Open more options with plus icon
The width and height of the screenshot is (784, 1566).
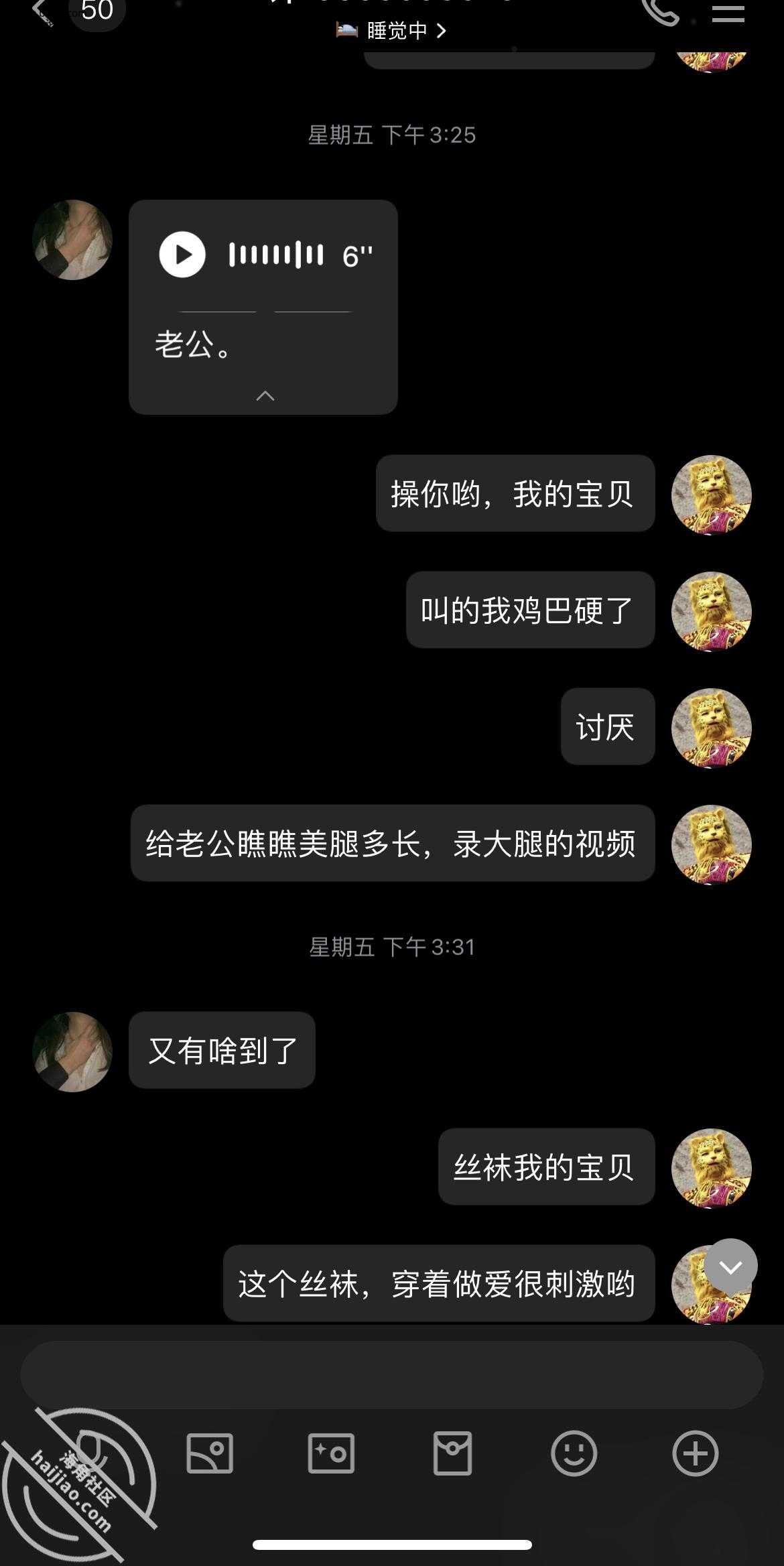coord(695,1453)
